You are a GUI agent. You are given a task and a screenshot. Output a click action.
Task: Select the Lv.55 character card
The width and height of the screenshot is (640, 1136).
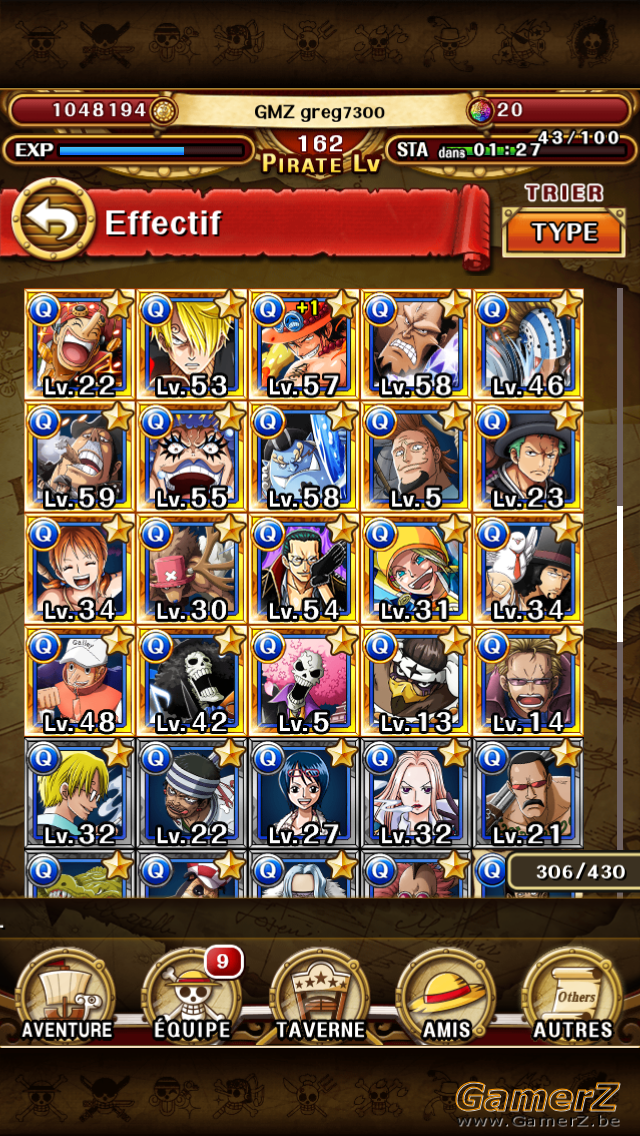point(192,457)
